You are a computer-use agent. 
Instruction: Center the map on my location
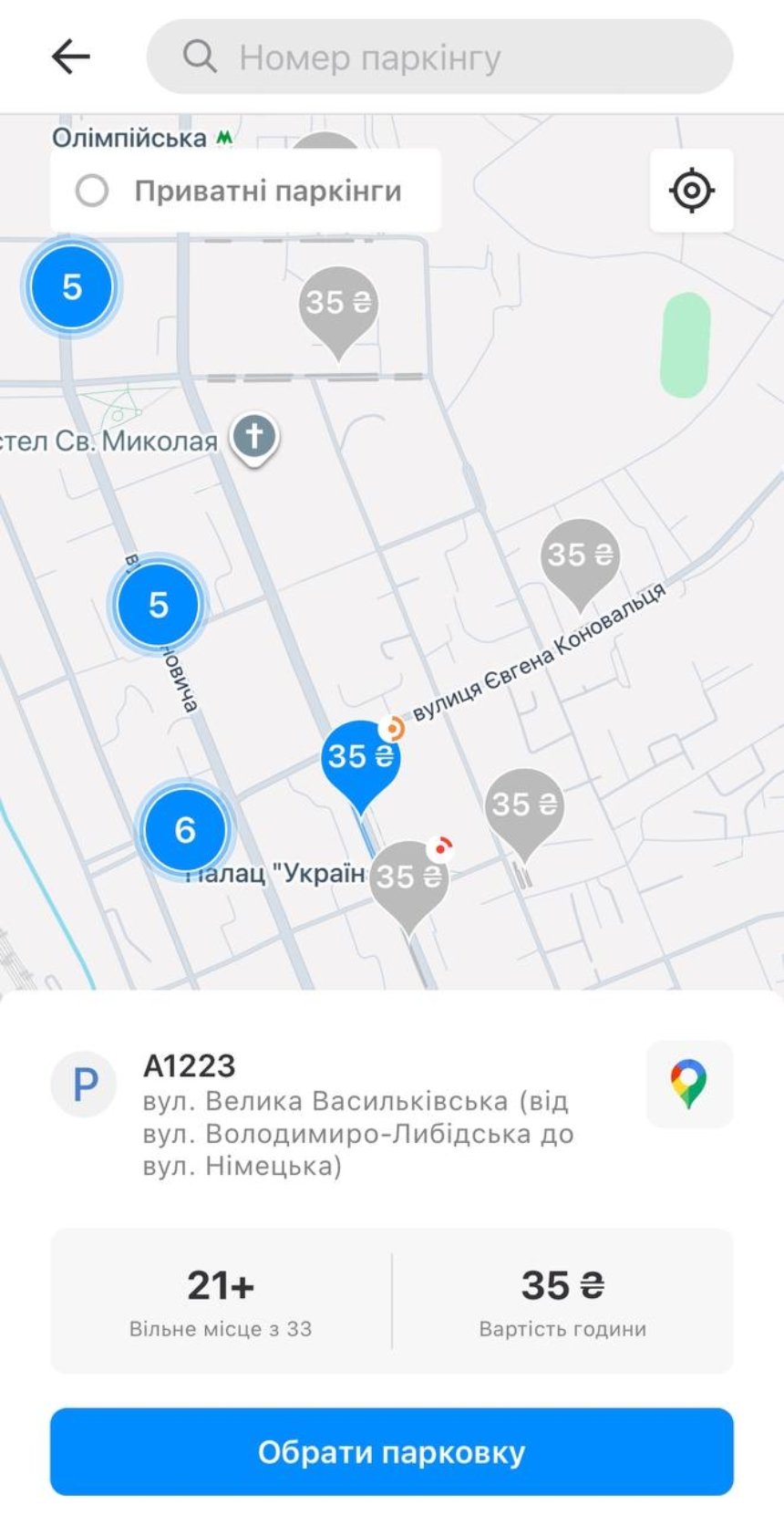691,191
